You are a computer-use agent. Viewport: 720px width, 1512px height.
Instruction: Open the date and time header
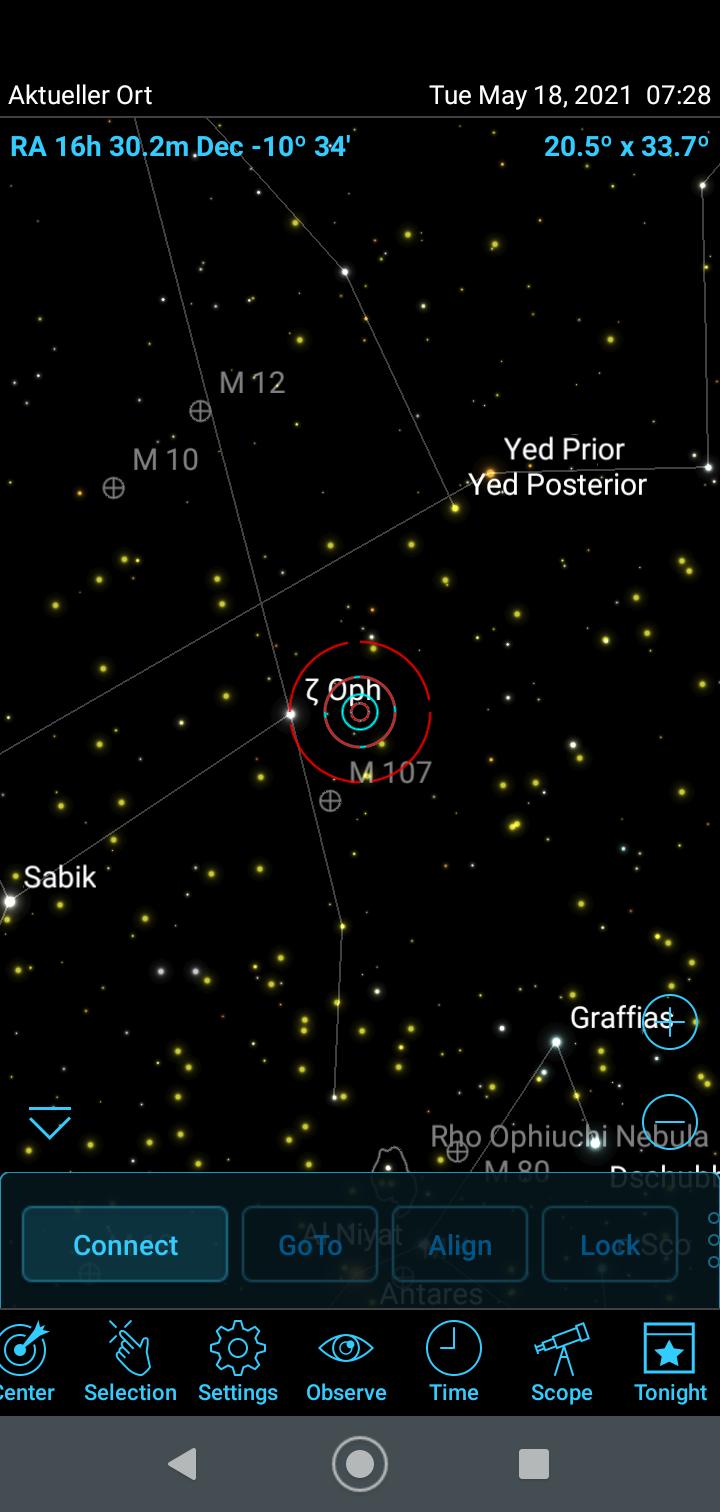[x=569, y=95]
